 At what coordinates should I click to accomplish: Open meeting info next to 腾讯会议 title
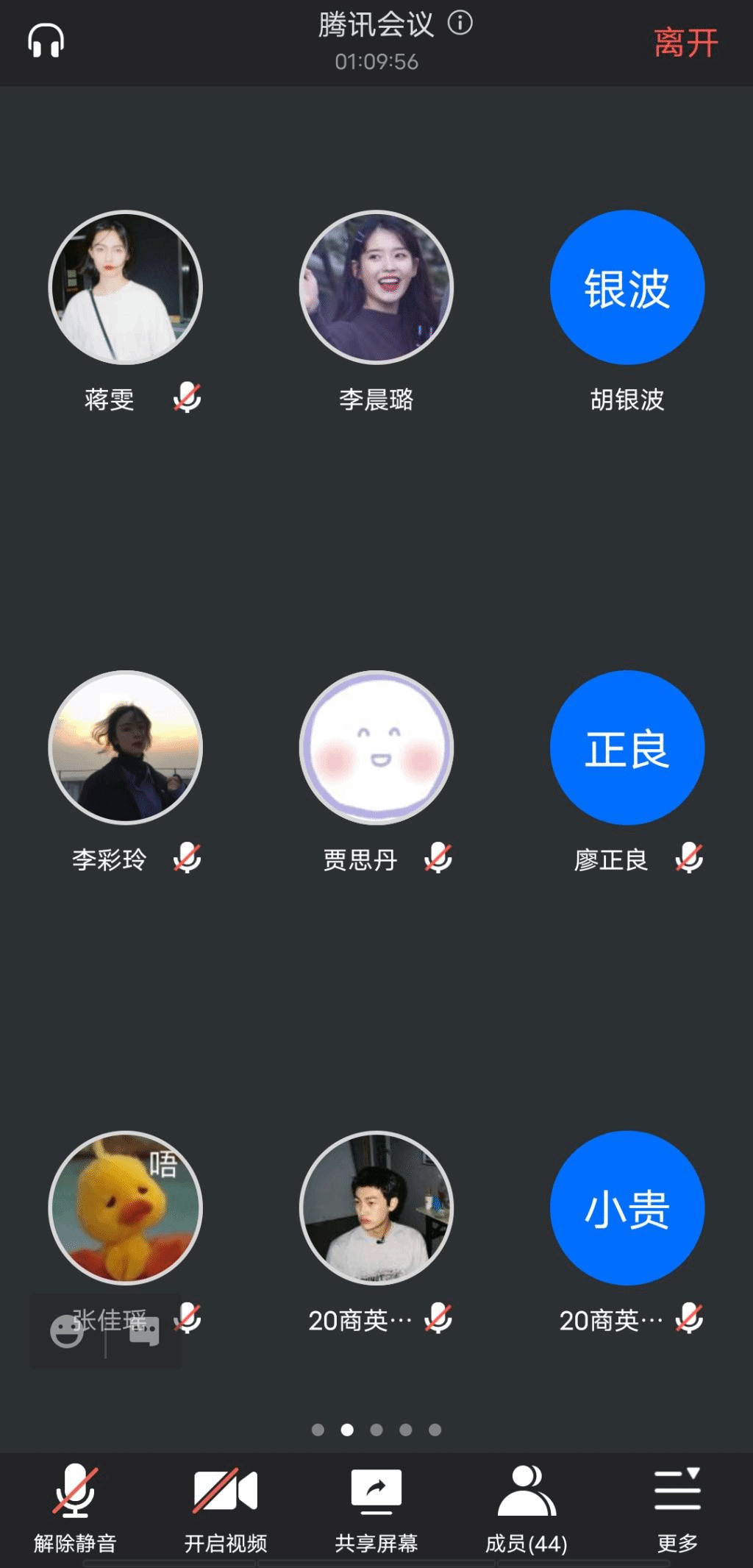tap(460, 24)
